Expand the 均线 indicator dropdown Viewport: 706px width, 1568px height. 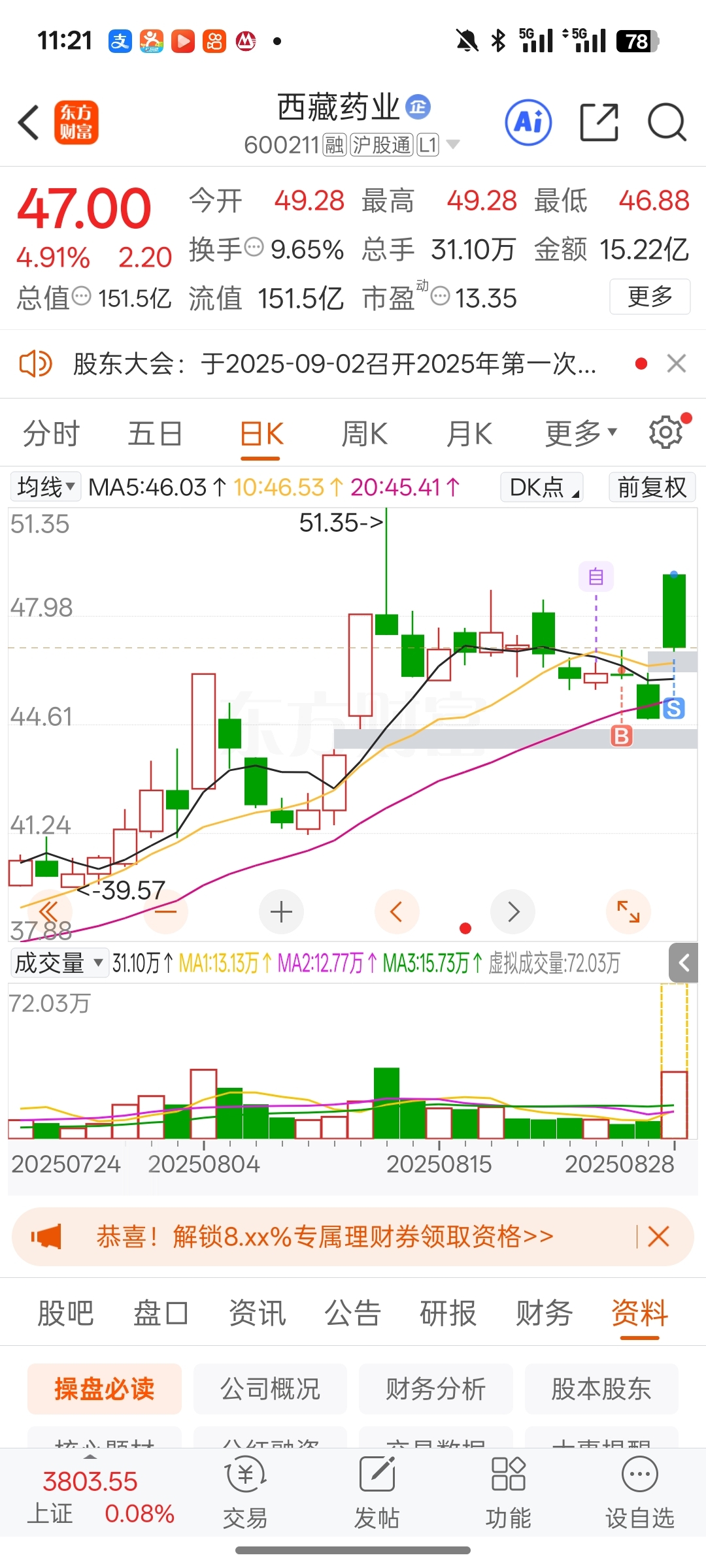46,487
